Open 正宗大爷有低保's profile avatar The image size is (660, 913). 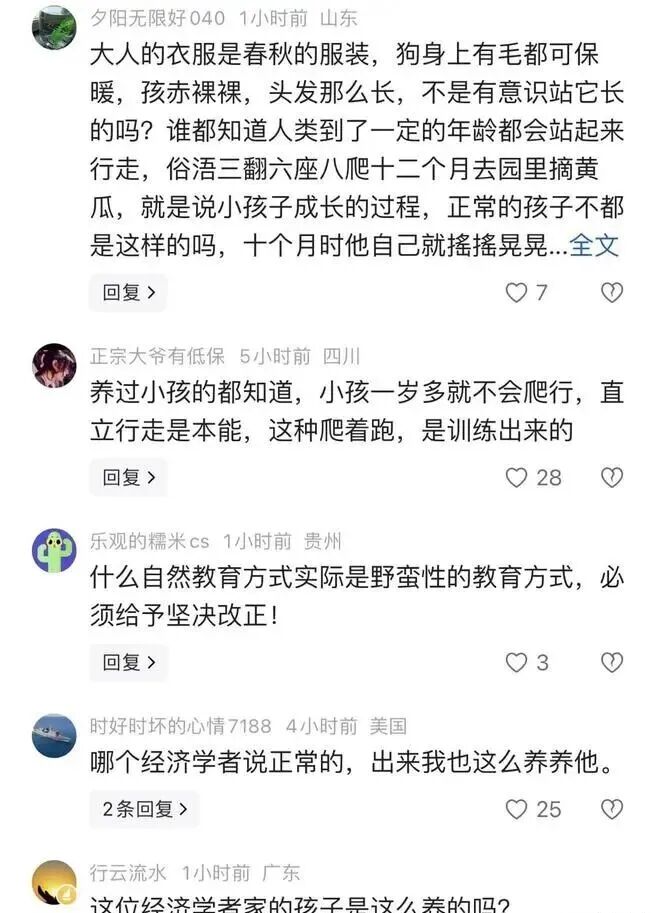click(x=54, y=366)
